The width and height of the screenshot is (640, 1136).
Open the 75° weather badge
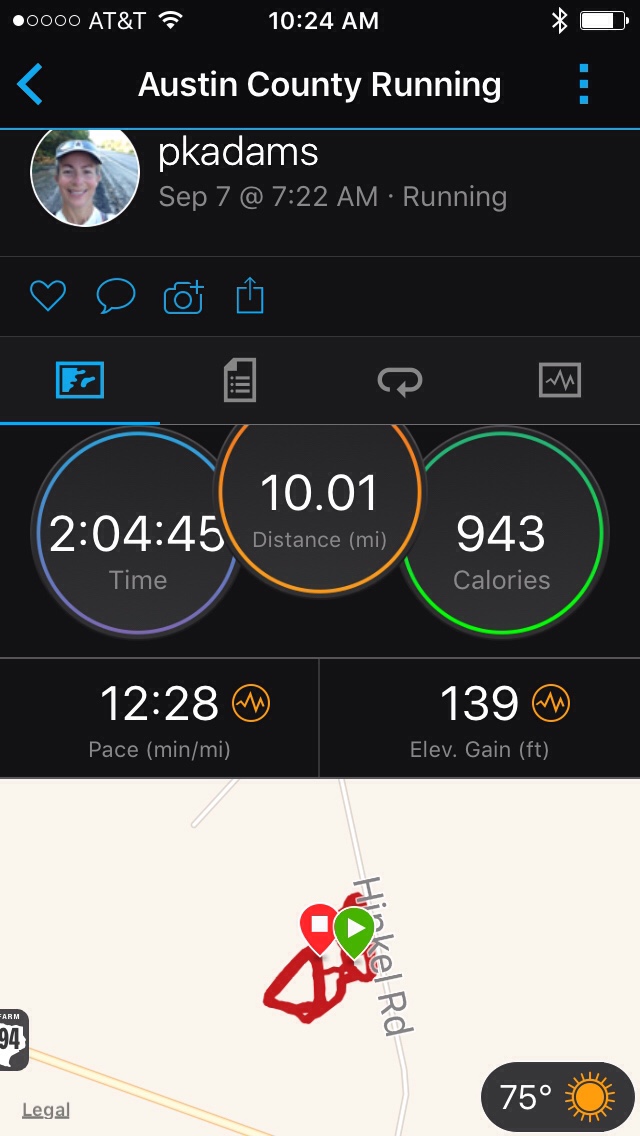555,1098
